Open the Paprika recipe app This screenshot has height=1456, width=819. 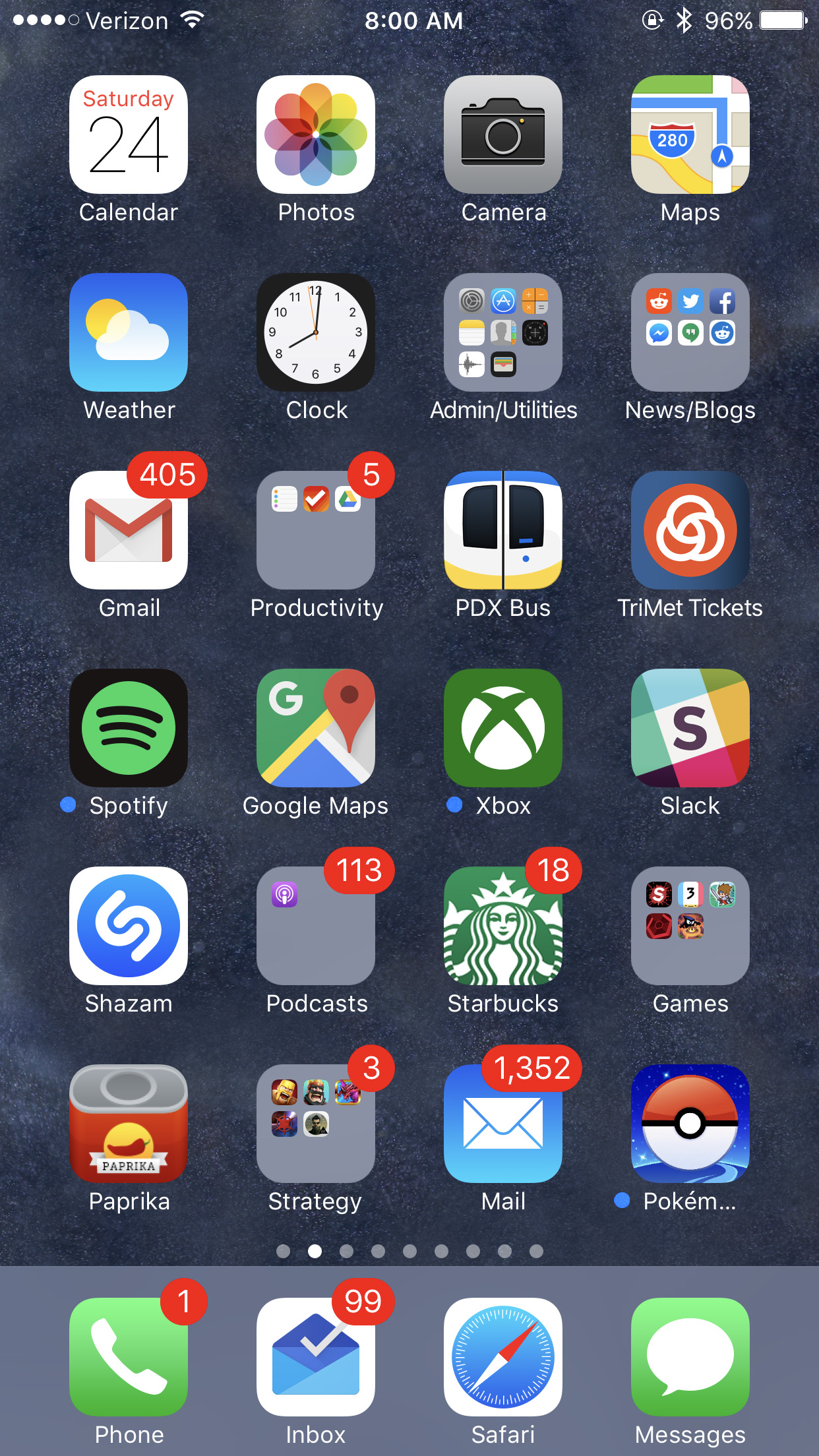point(129,1124)
